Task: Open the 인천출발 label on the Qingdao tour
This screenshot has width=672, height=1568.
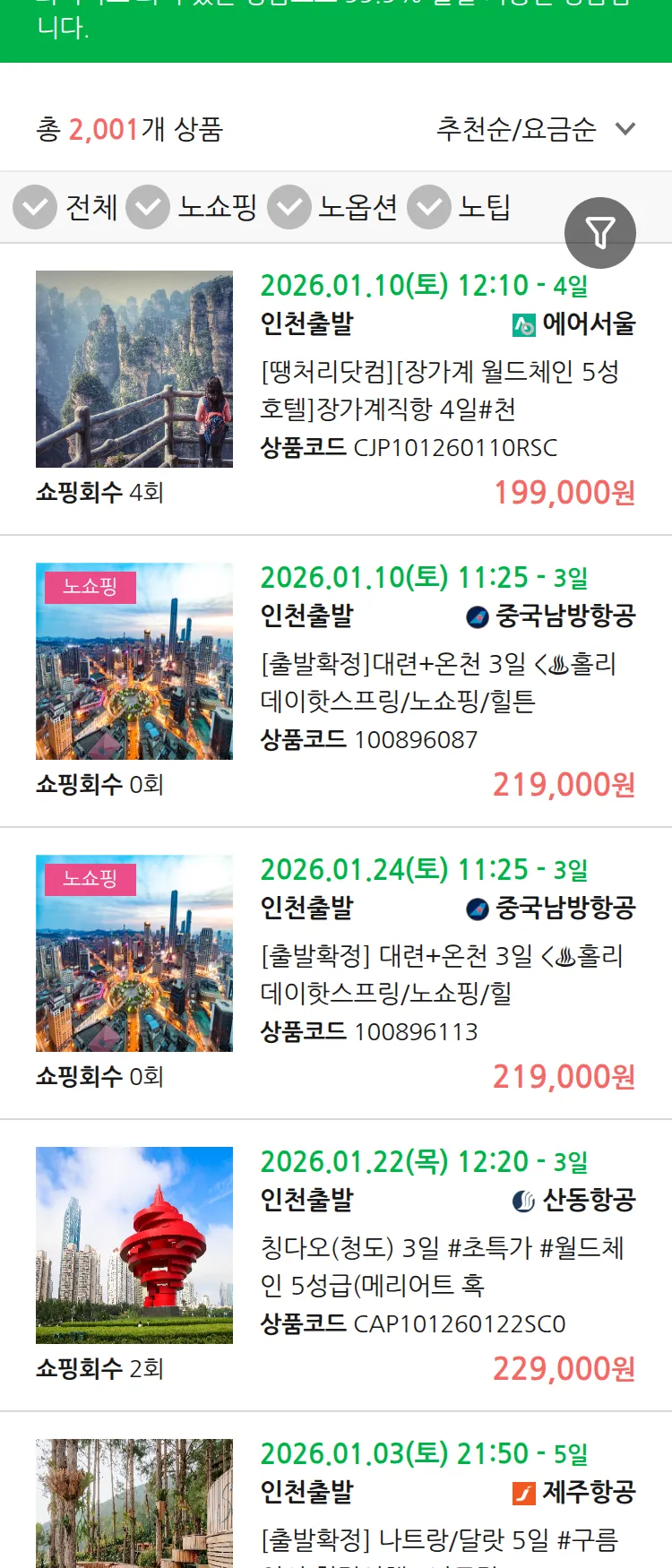Action: click(x=302, y=1202)
